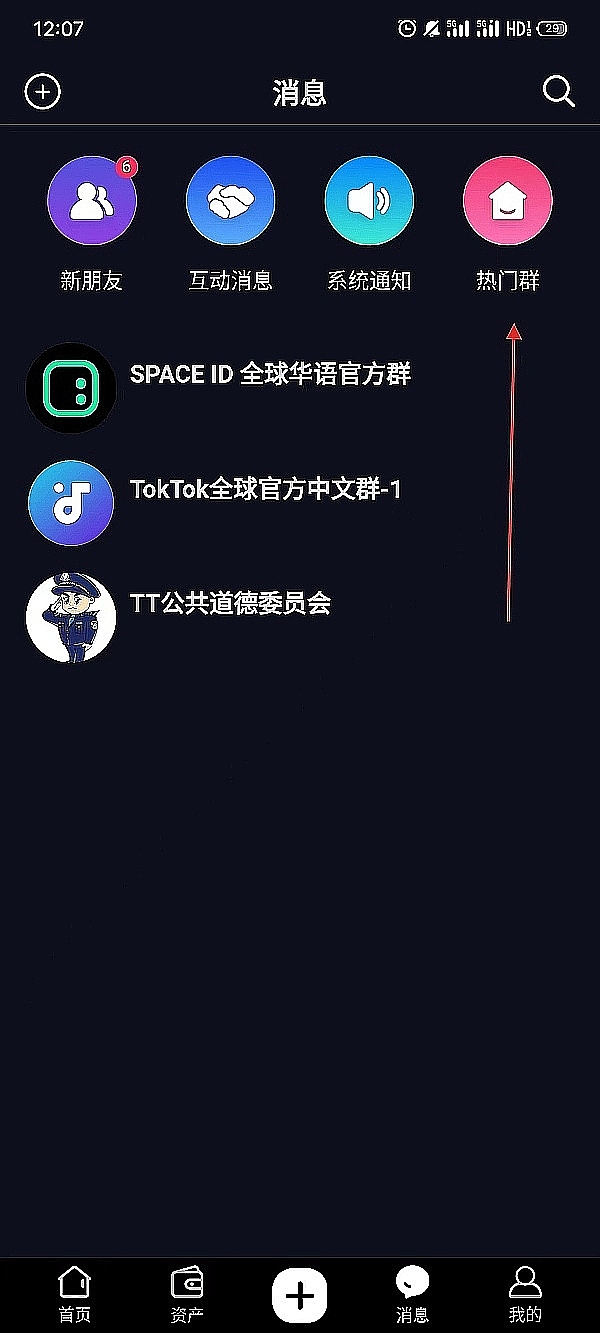Select the 消息 messages tab
The width and height of the screenshot is (600, 1333).
point(412,1295)
